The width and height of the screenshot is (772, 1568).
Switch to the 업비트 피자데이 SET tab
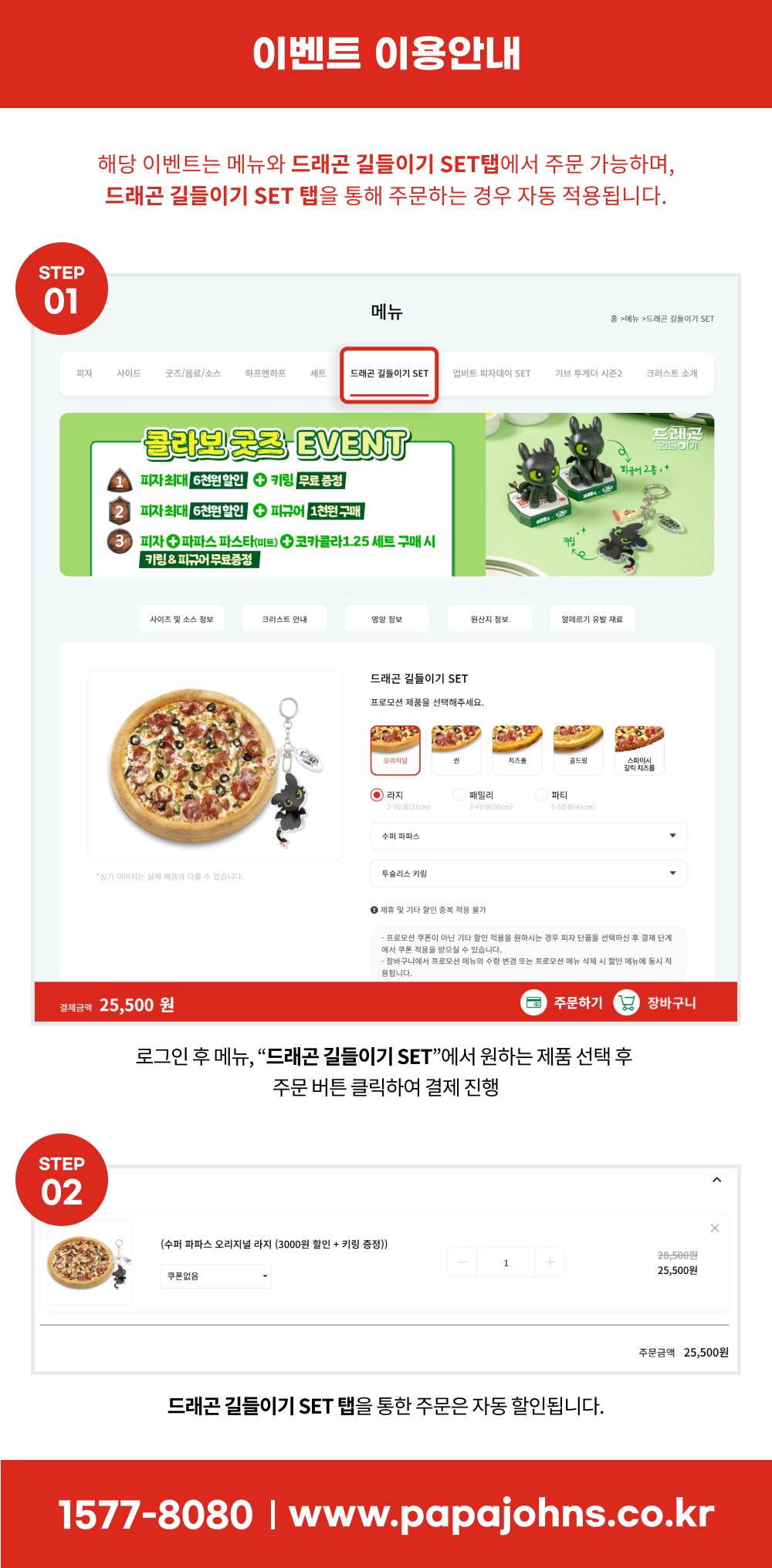pos(491,372)
